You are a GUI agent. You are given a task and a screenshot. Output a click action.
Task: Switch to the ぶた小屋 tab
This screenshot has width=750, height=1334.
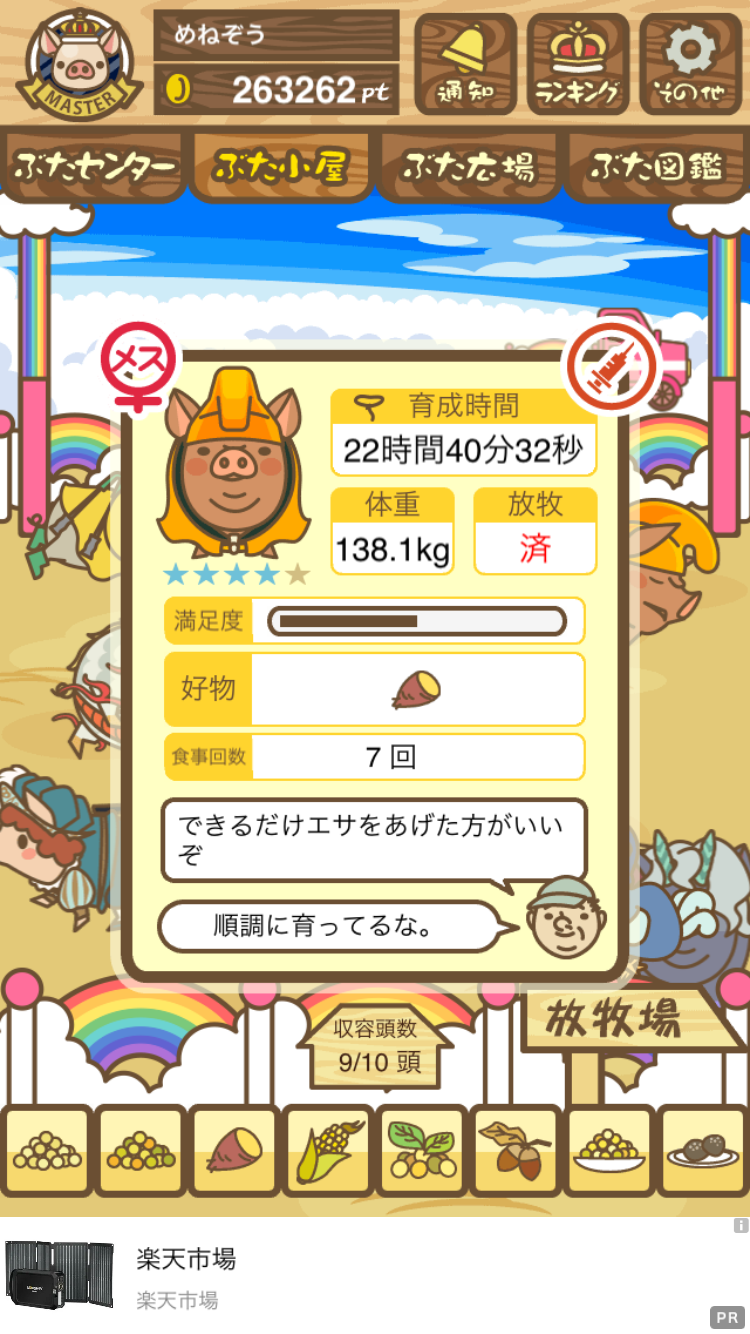pyautogui.click(x=281, y=167)
